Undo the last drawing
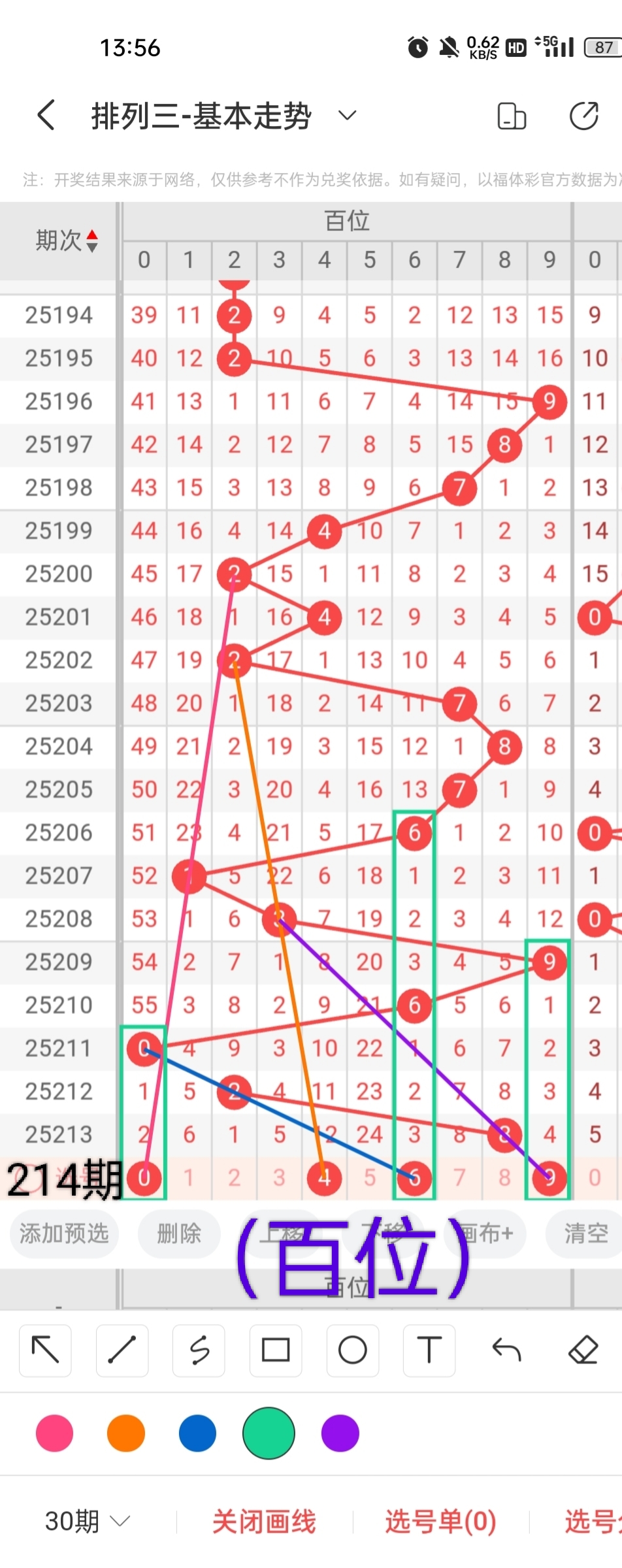 click(506, 1350)
